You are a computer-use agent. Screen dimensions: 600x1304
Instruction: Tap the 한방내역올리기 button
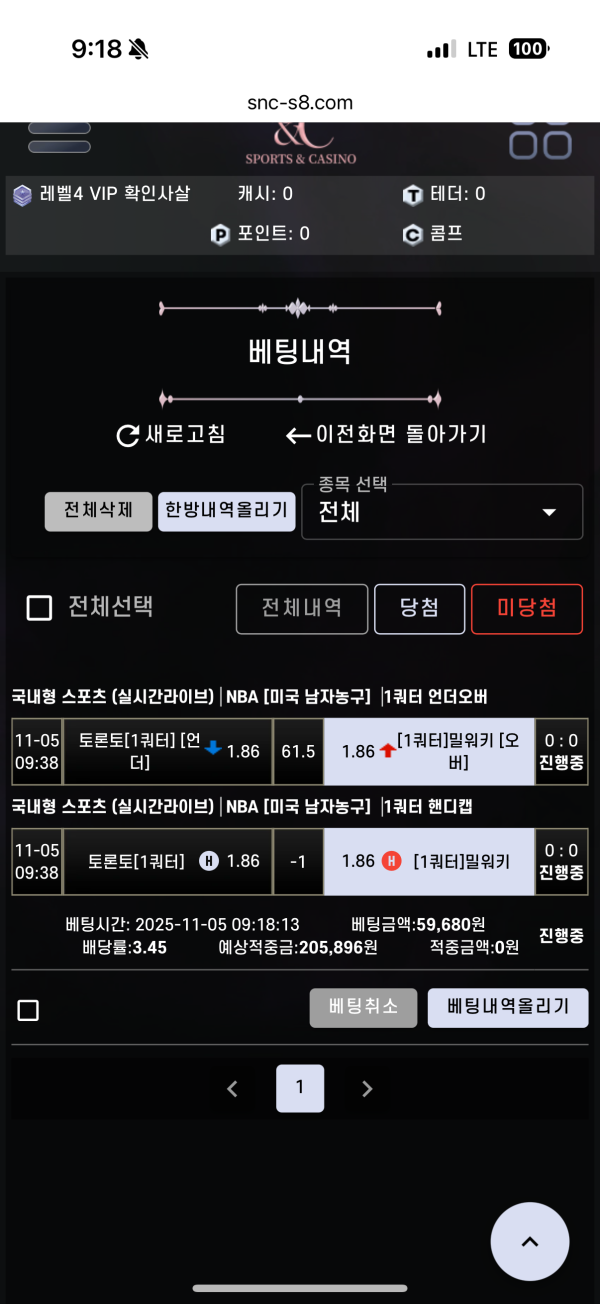(227, 511)
